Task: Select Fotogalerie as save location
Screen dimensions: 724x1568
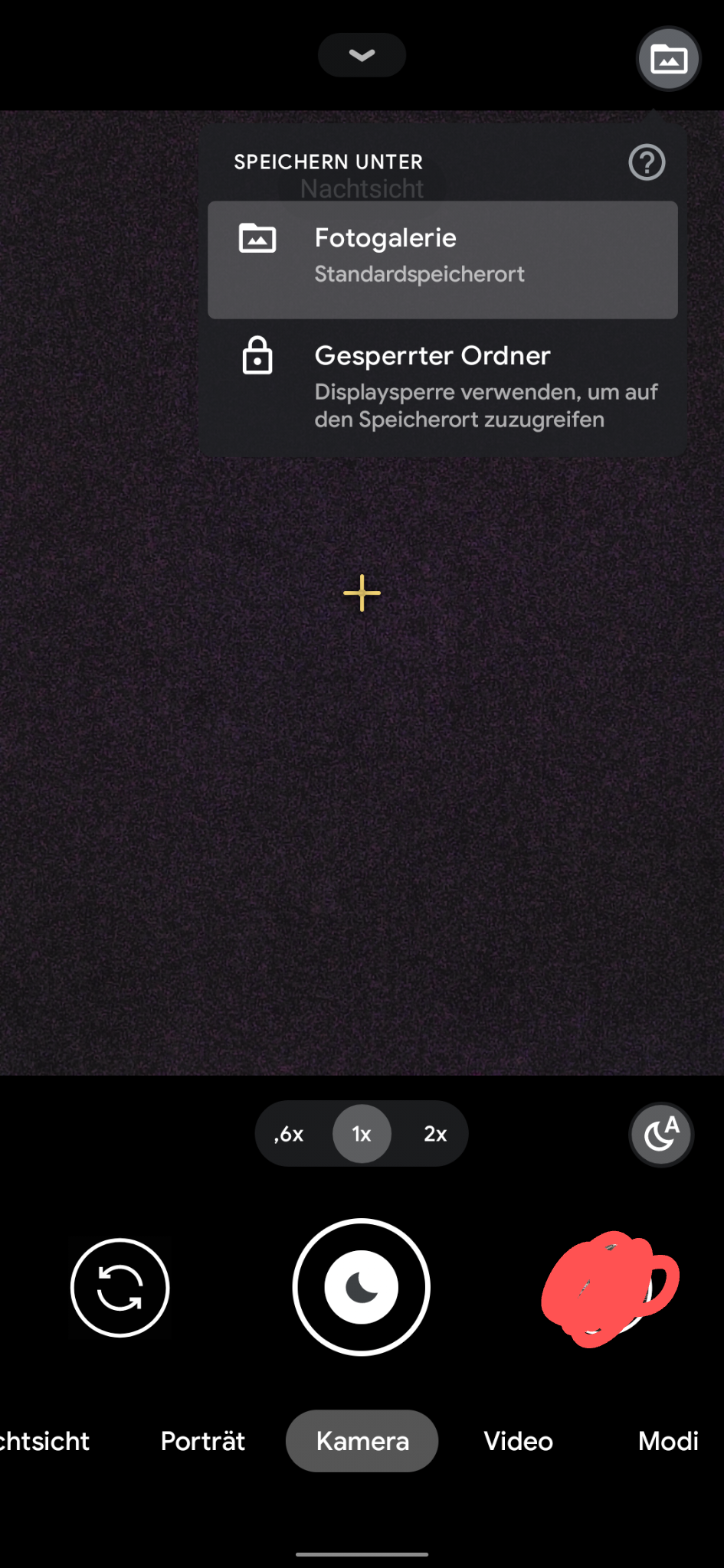Action: (x=442, y=260)
